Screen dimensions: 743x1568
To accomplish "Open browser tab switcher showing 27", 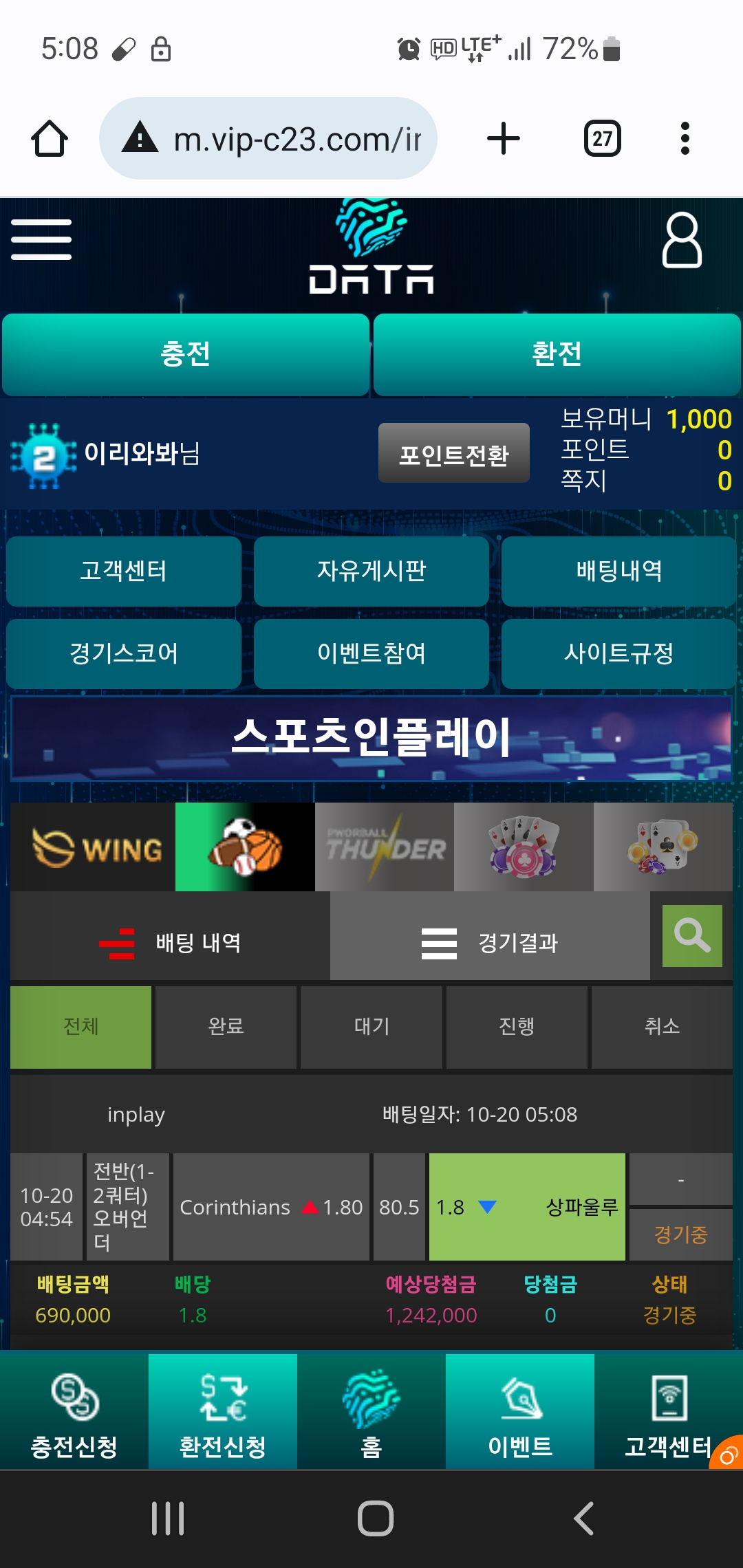I will click(602, 138).
